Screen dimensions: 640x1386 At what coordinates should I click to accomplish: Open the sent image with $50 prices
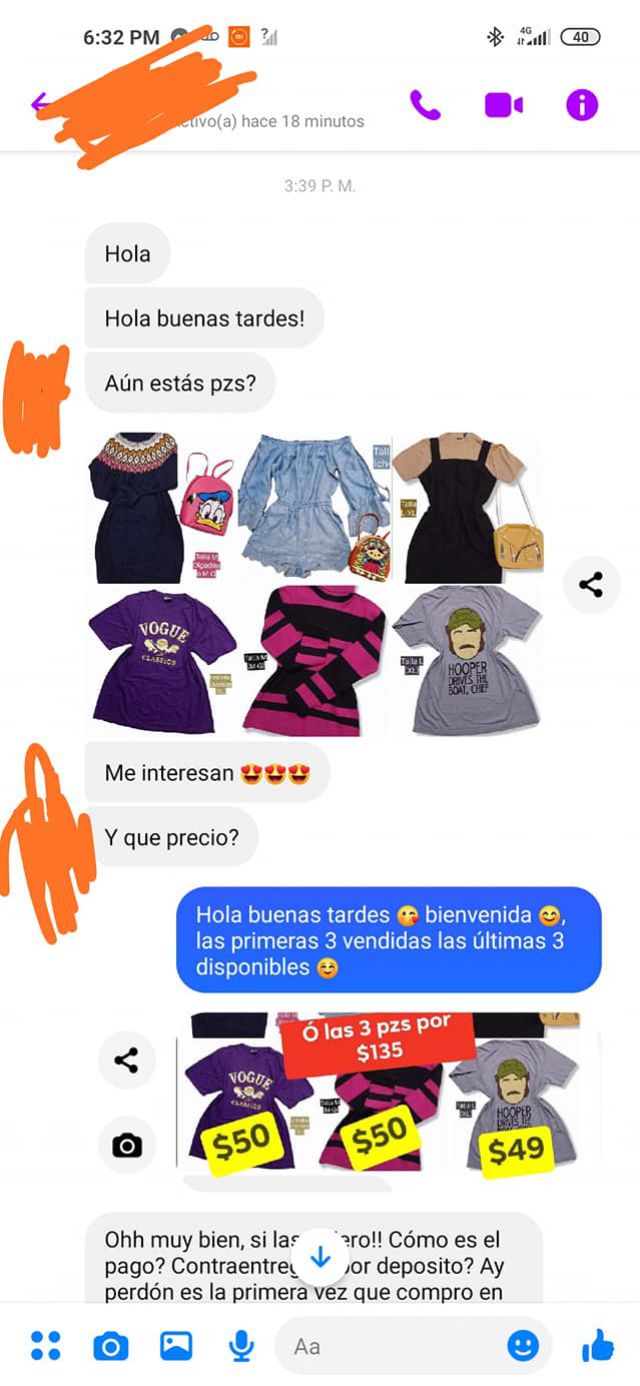[x=390, y=1091]
